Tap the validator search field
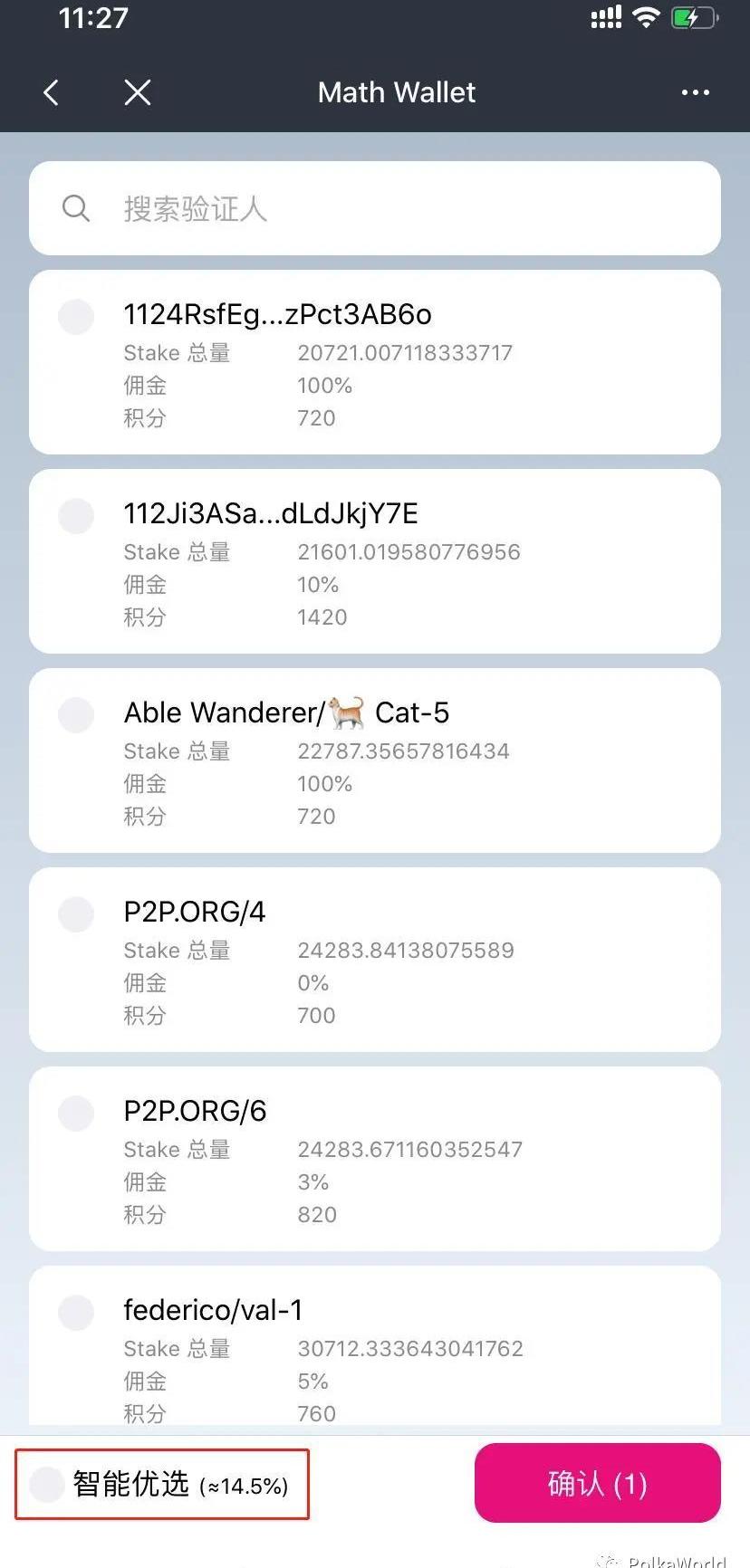This screenshot has height=1568, width=750. tap(375, 208)
